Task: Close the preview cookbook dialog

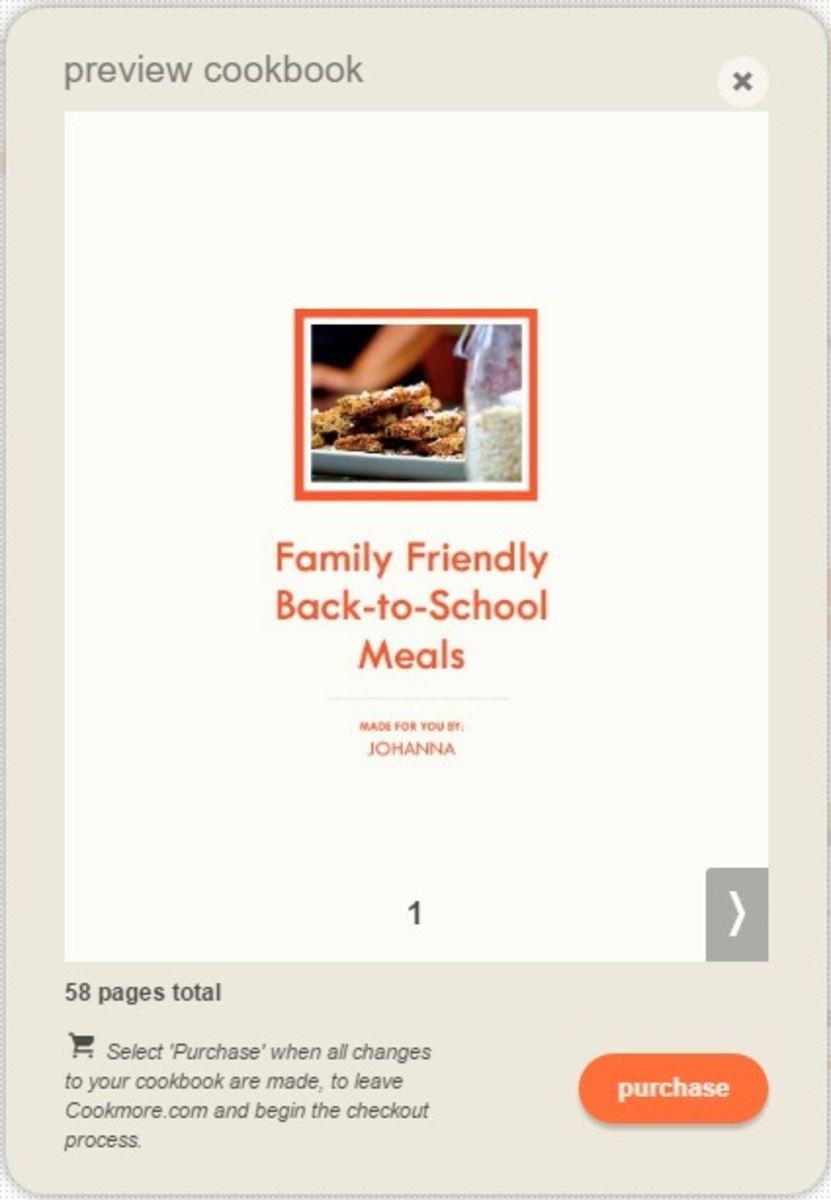Action: coord(742,82)
